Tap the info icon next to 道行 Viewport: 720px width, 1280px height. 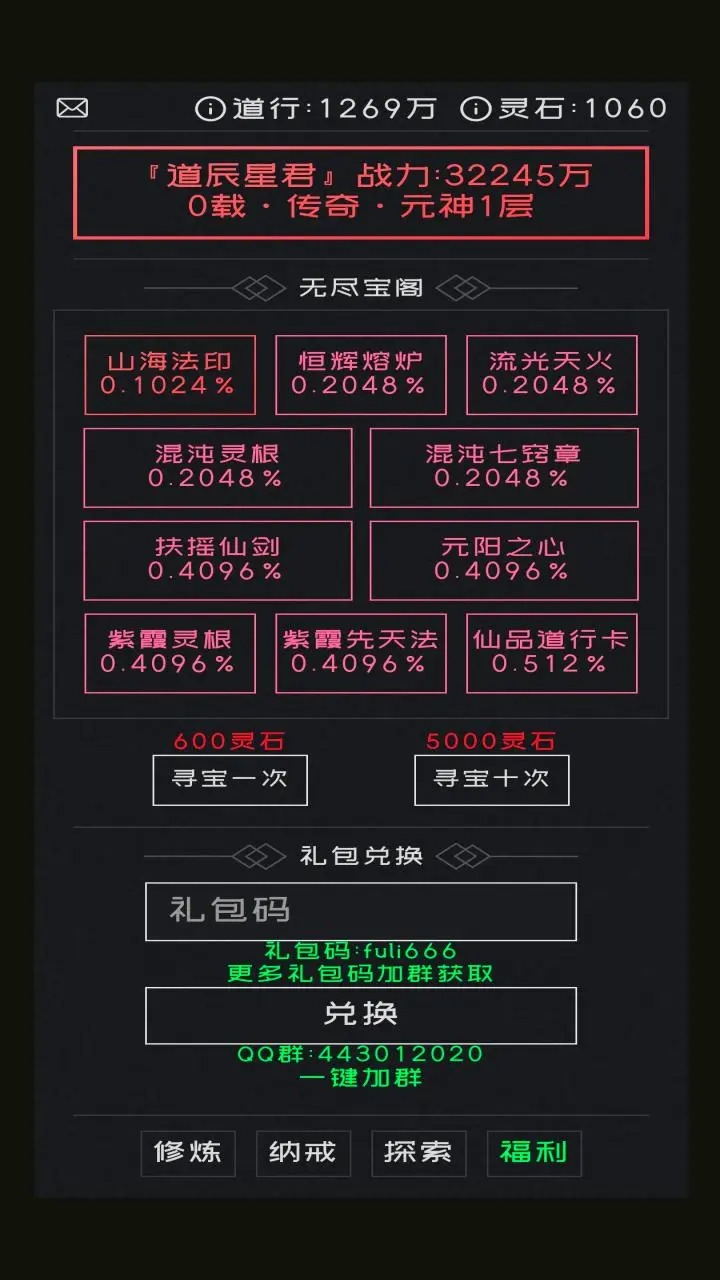coord(210,108)
